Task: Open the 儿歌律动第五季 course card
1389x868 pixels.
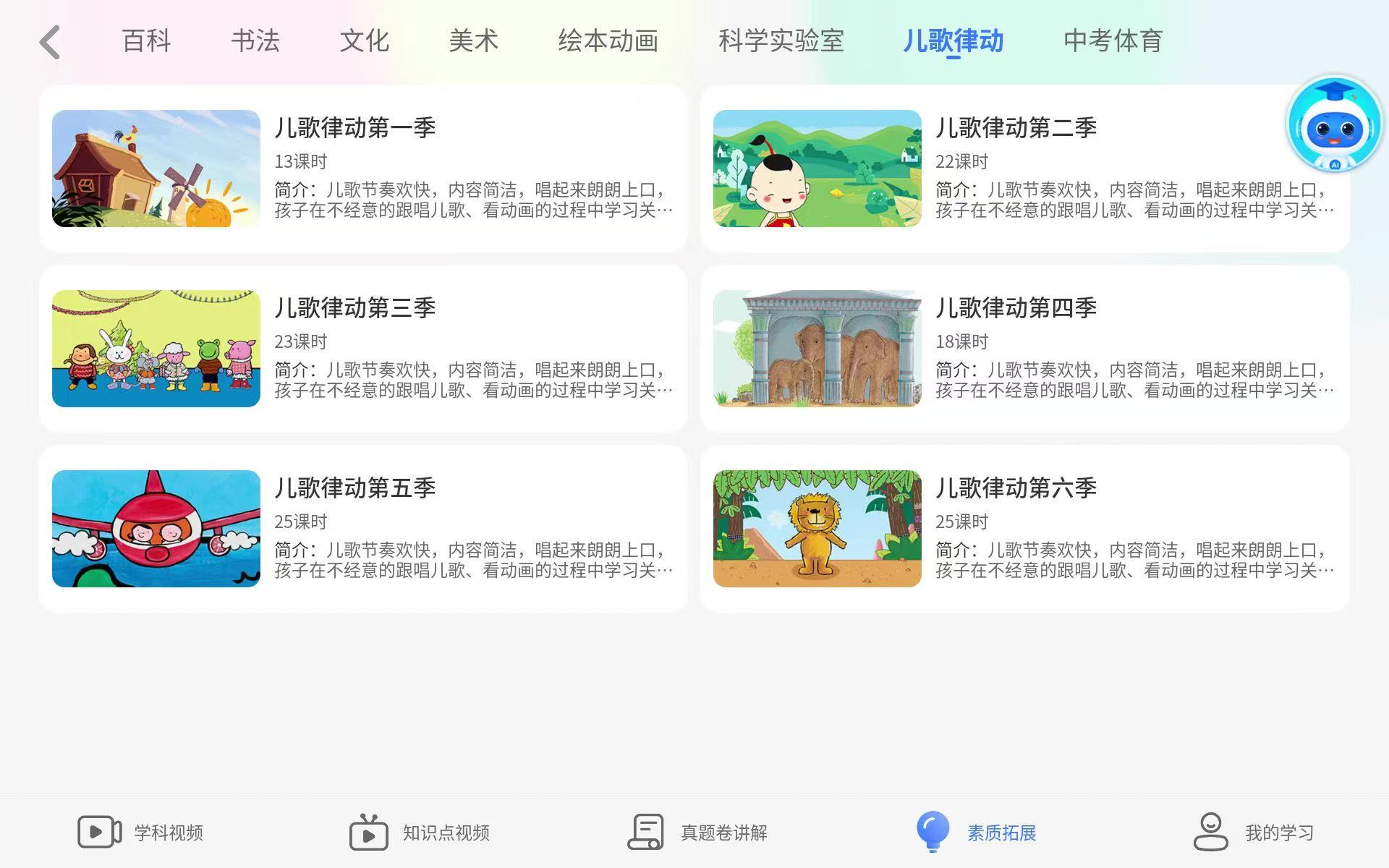Action: pos(363,529)
